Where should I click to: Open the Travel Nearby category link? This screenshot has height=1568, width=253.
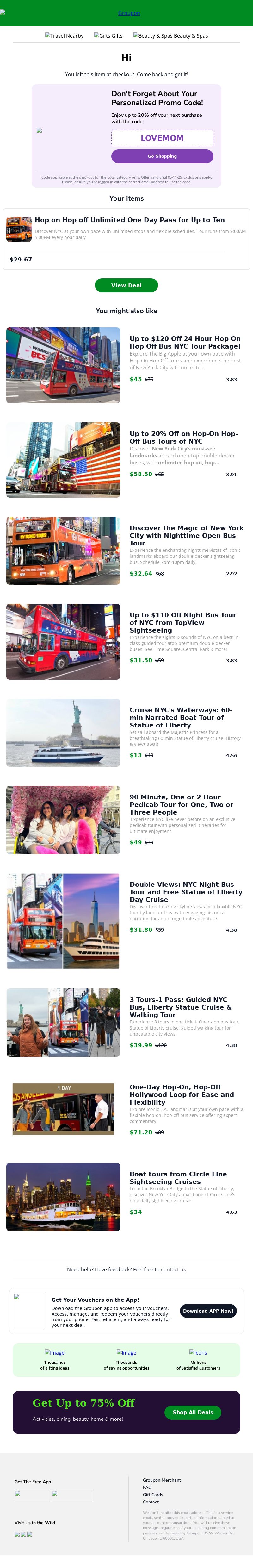pos(65,36)
